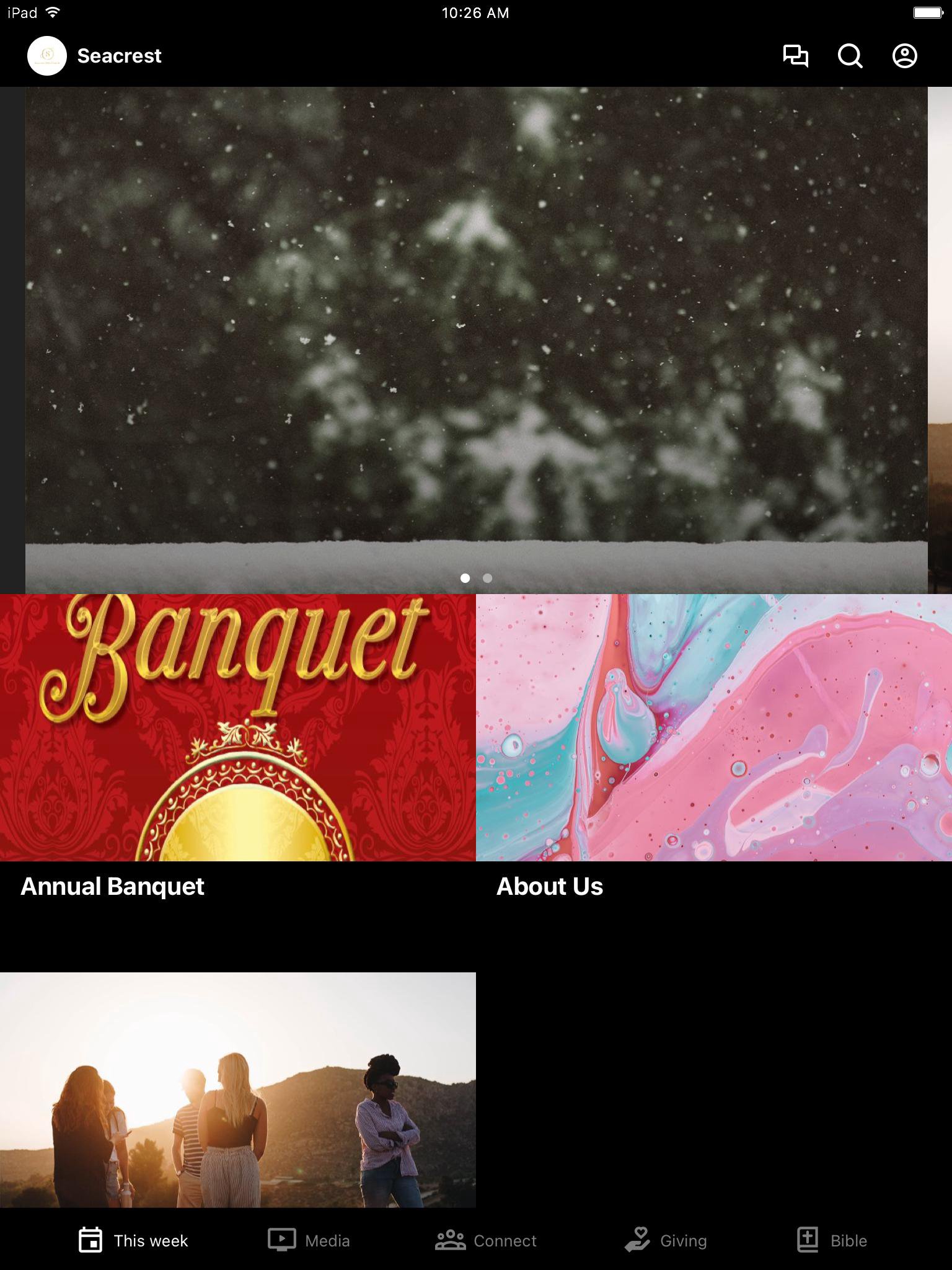The height and width of the screenshot is (1270, 952).
Task: Open the sunset group photo card
Action: (x=237, y=1090)
